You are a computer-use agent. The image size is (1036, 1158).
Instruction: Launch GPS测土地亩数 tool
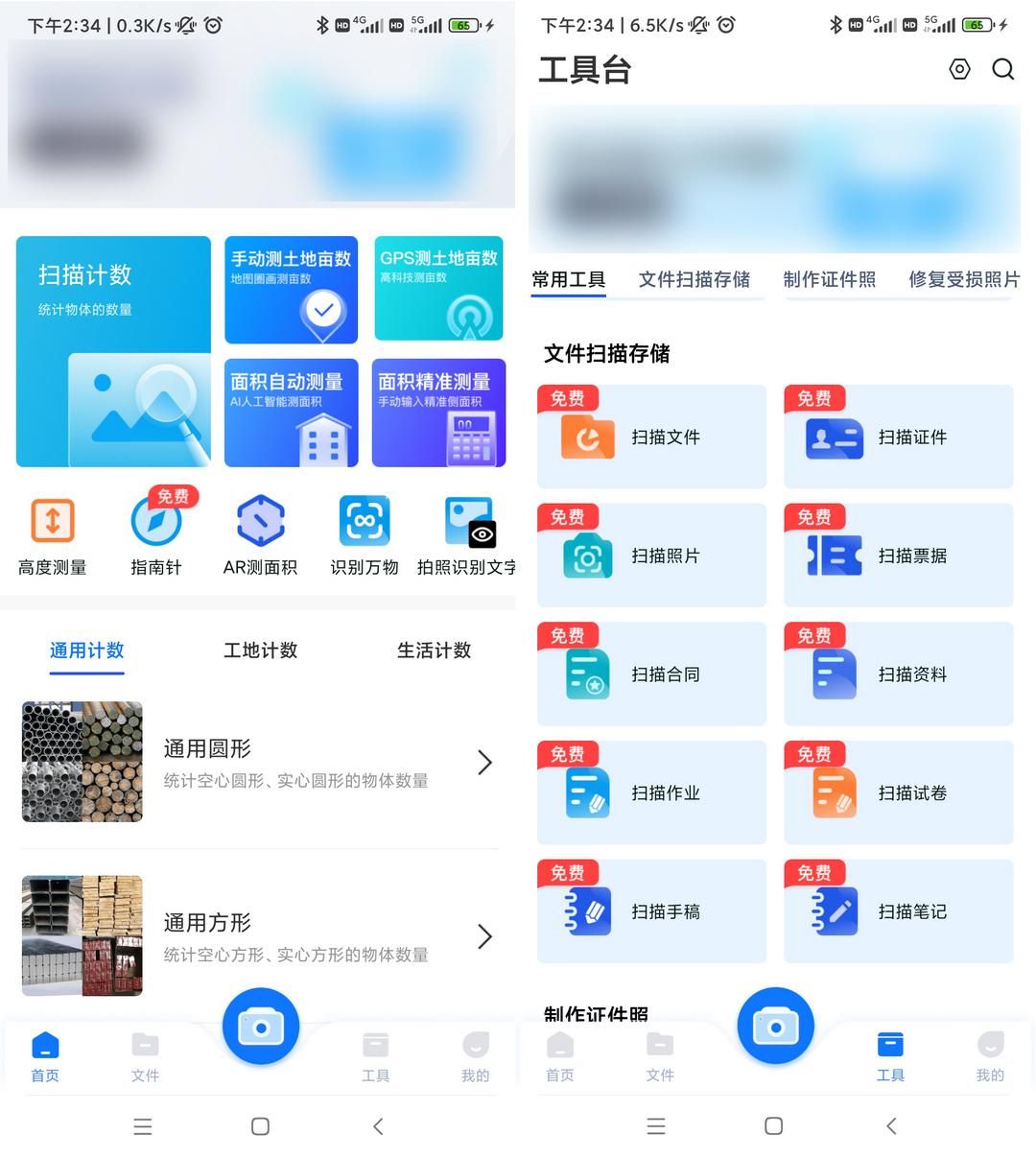coord(438,289)
